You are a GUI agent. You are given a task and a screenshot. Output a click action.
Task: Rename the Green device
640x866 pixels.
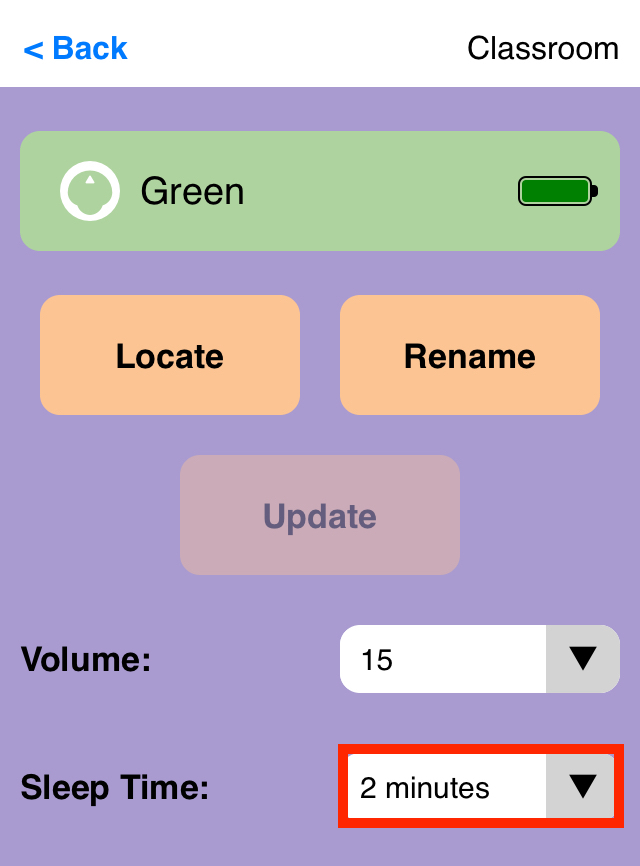pyautogui.click(x=470, y=355)
